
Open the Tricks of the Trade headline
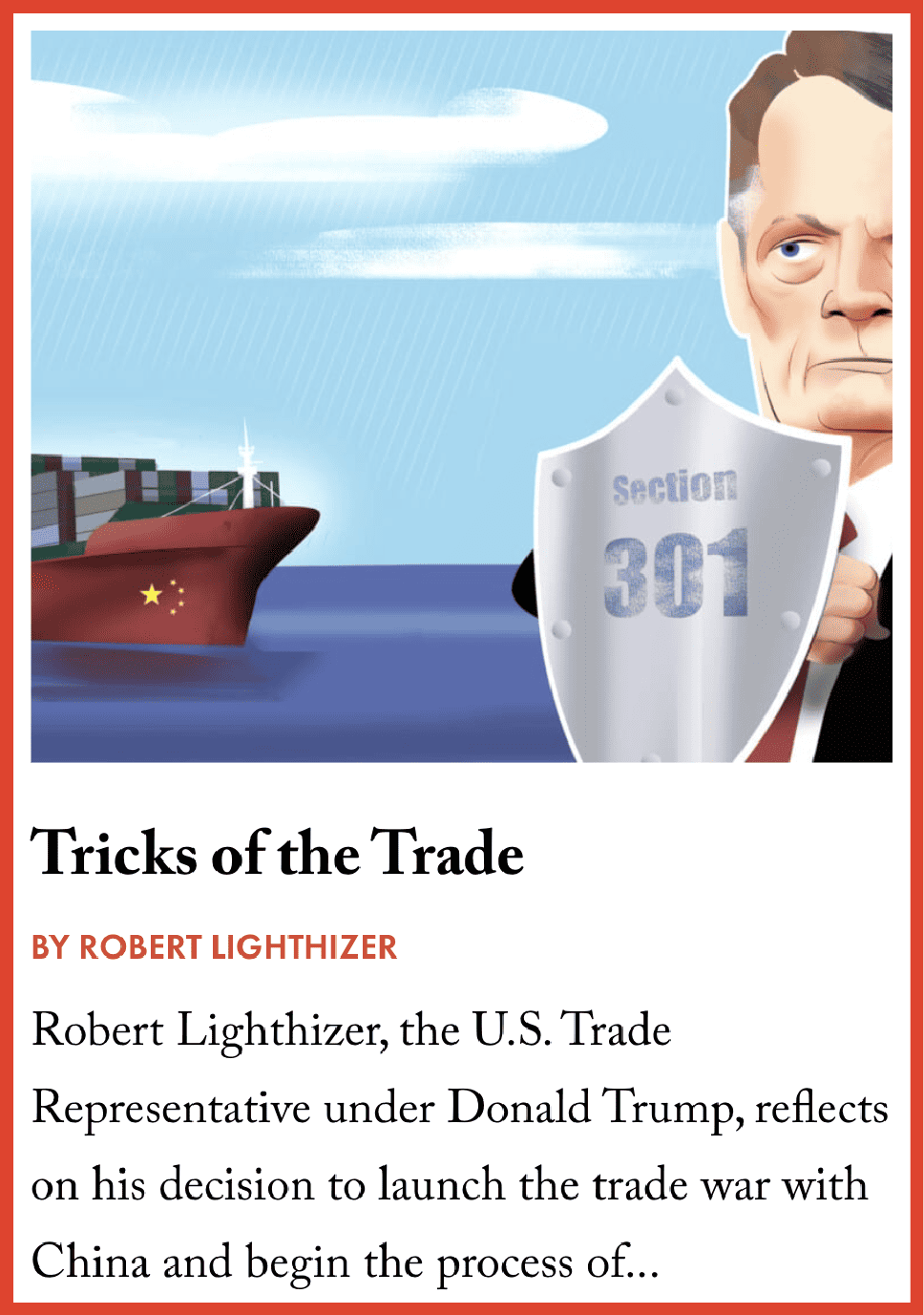(278, 852)
